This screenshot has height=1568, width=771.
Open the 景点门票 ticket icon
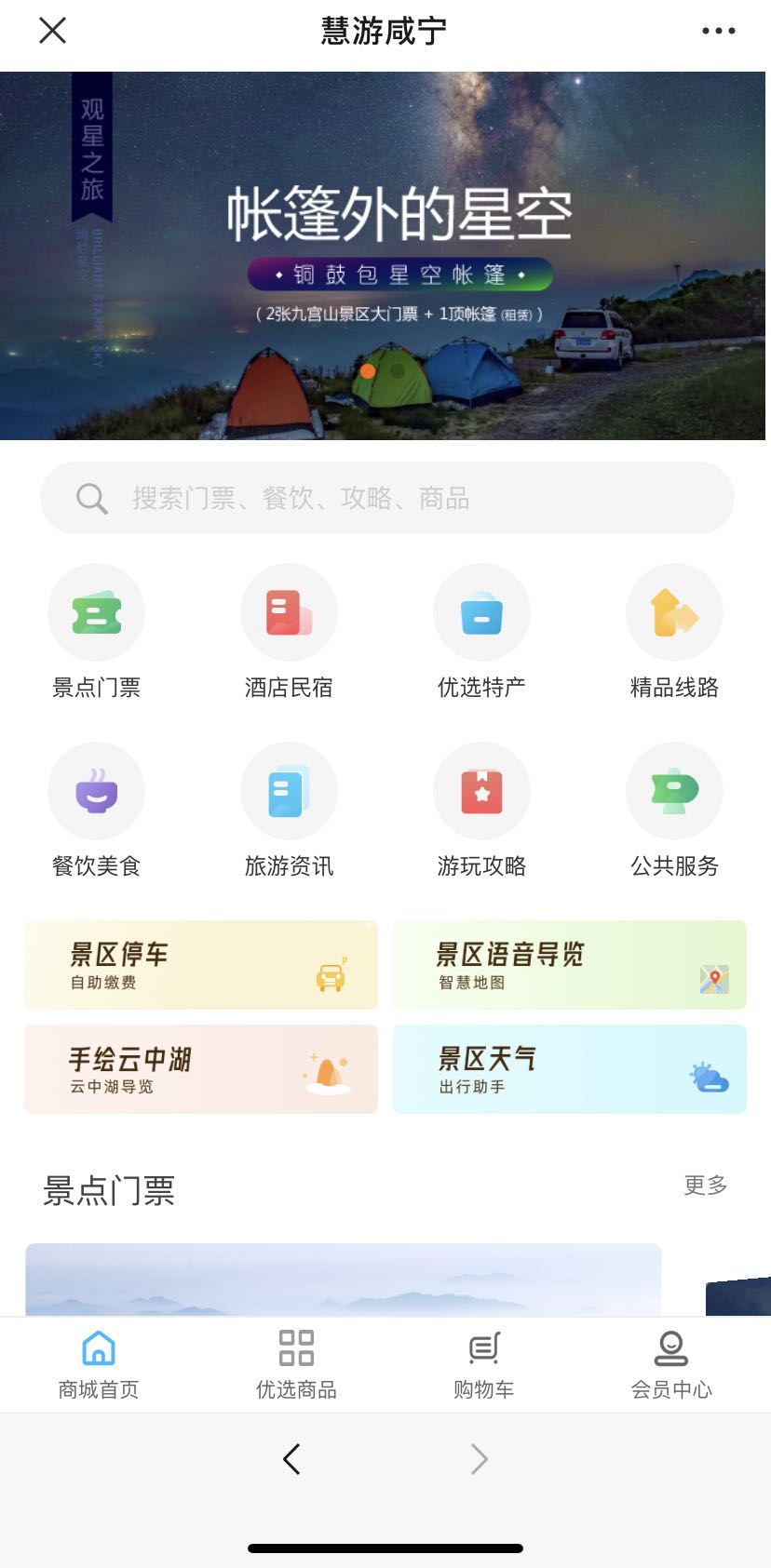coord(96,612)
